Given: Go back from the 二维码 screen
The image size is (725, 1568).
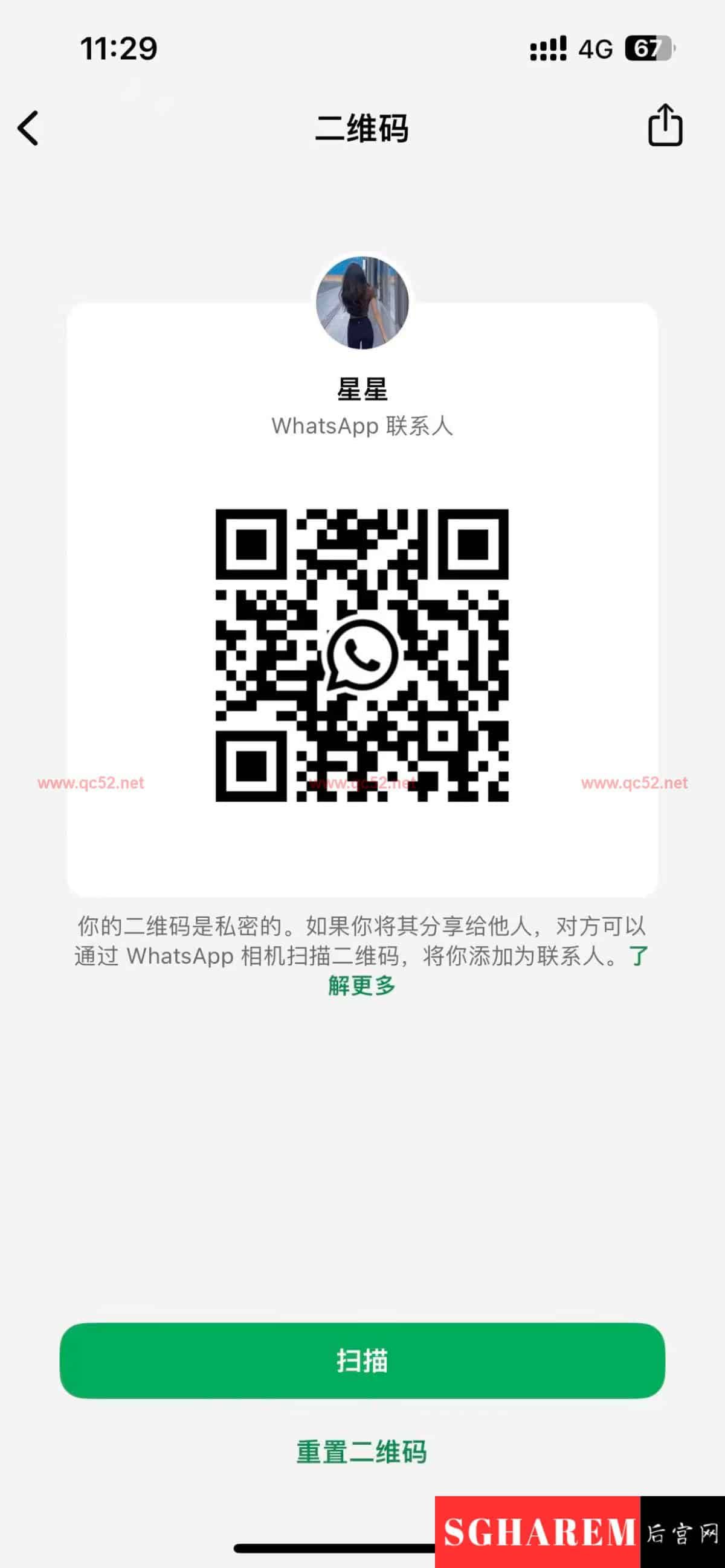Looking at the screenshot, I should click(x=28, y=128).
